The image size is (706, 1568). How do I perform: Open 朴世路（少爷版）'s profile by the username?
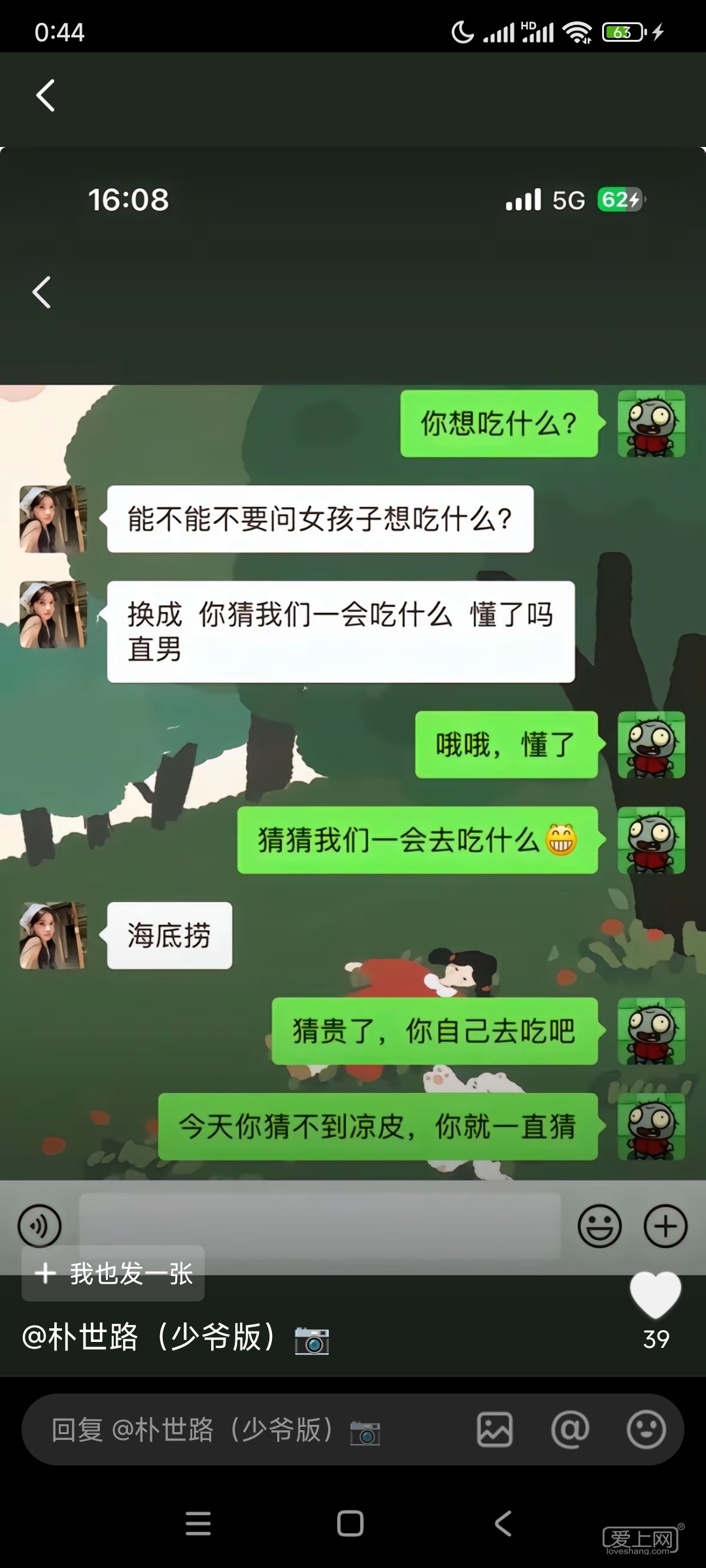(148, 1337)
